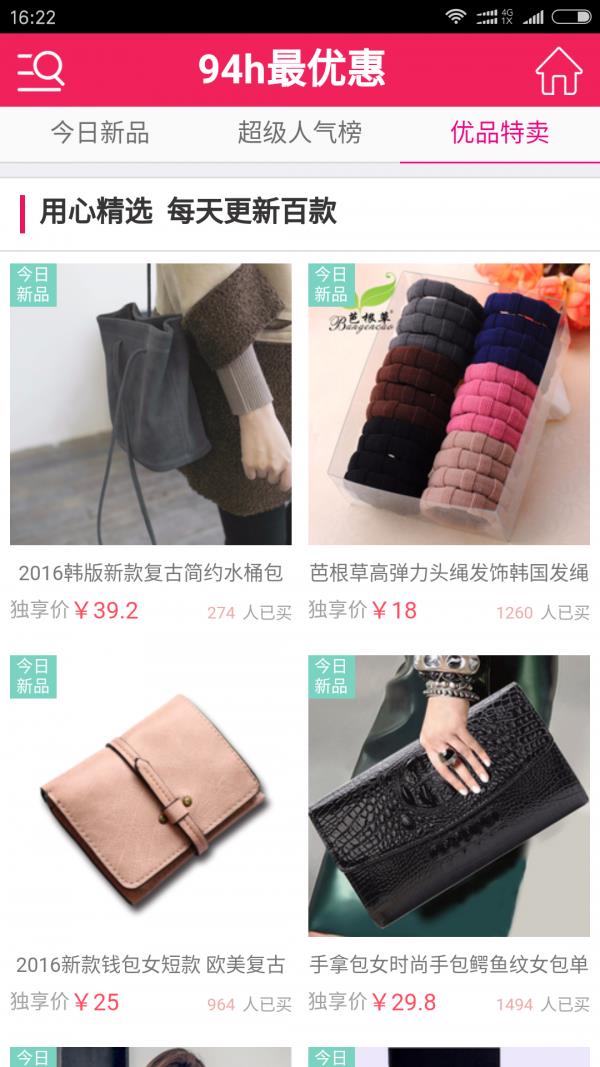Select the 优品特卖 tab
600x1067 pixels.
click(x=499, y=133)
